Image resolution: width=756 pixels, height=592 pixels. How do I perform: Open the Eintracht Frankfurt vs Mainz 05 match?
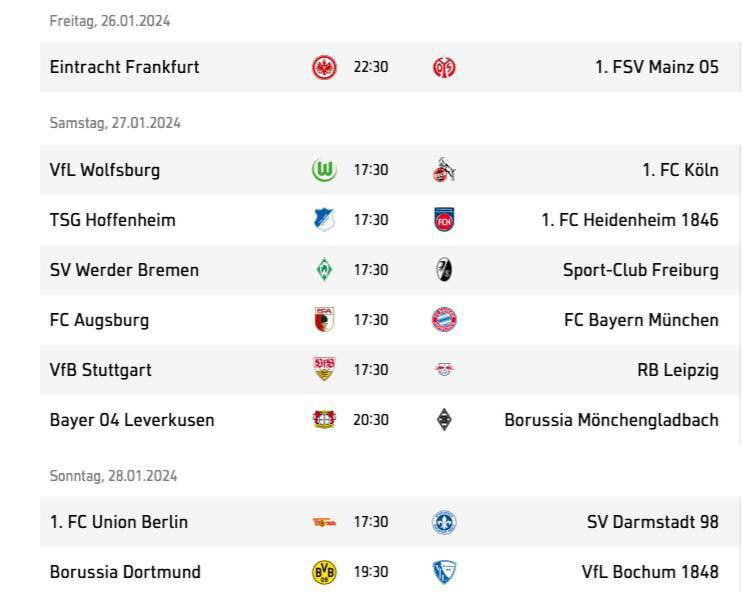pyautogui.click(x=371, y=67)
